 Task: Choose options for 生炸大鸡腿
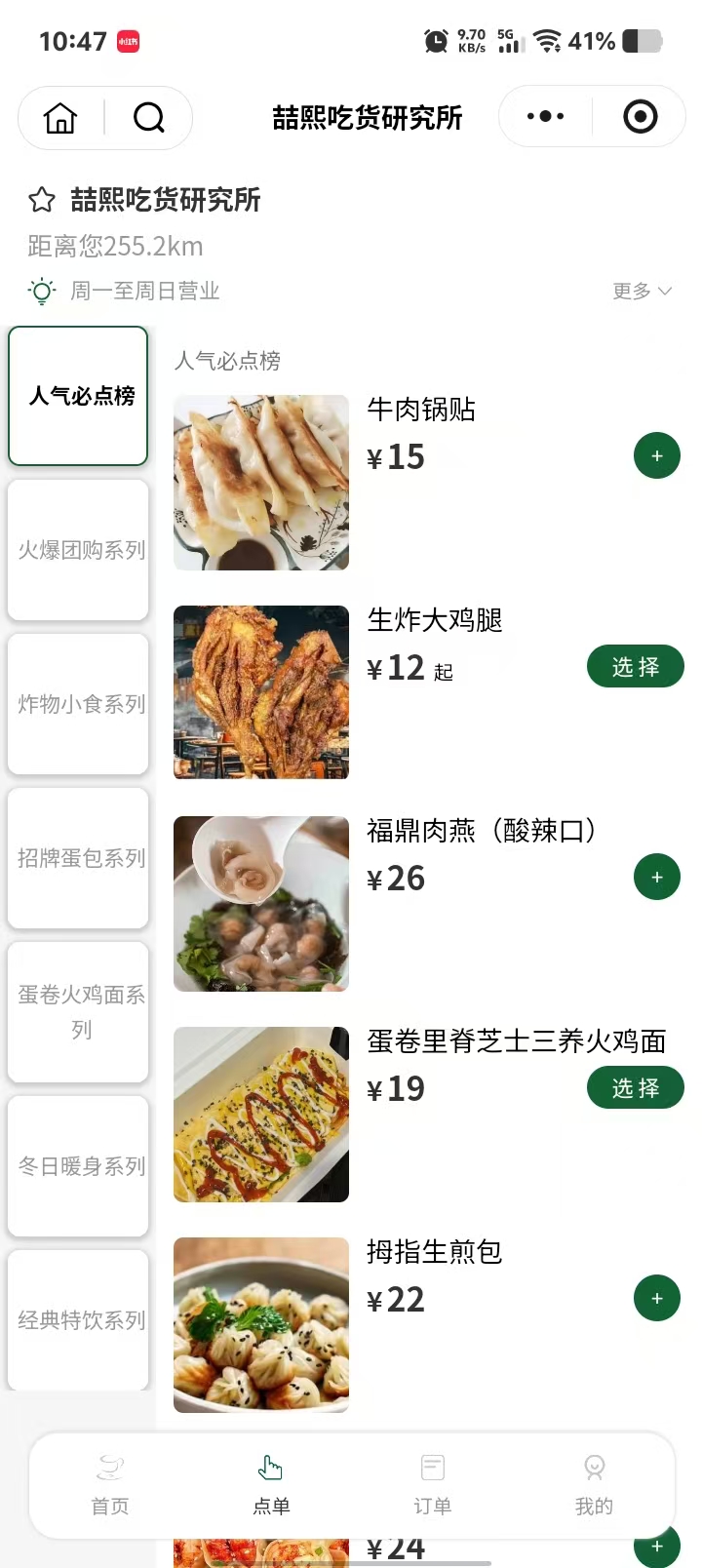pos(635,667)
